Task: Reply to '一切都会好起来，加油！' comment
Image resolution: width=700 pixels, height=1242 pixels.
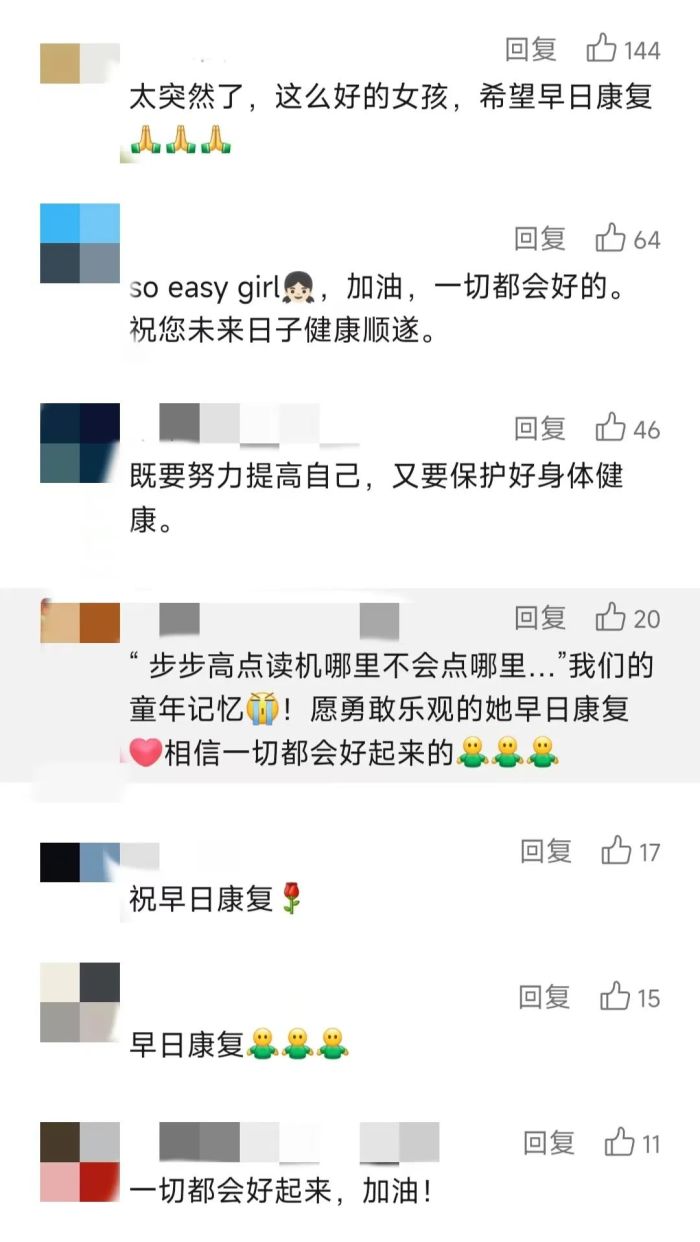Action: pyautogui.click(x=549, y=1142)
